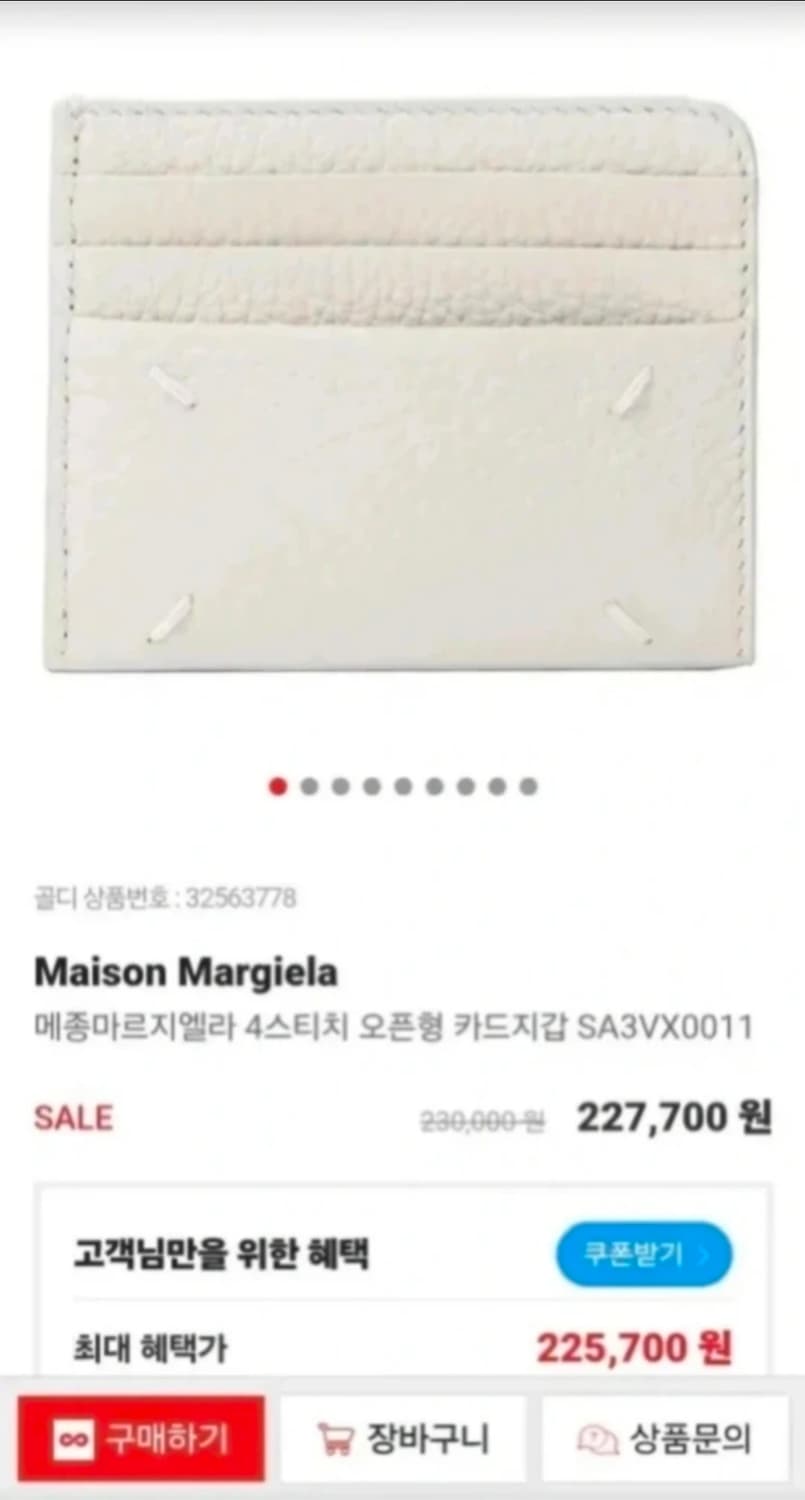805x1500 pixels.
Task: Click the SALE label
Action: 73,1118
